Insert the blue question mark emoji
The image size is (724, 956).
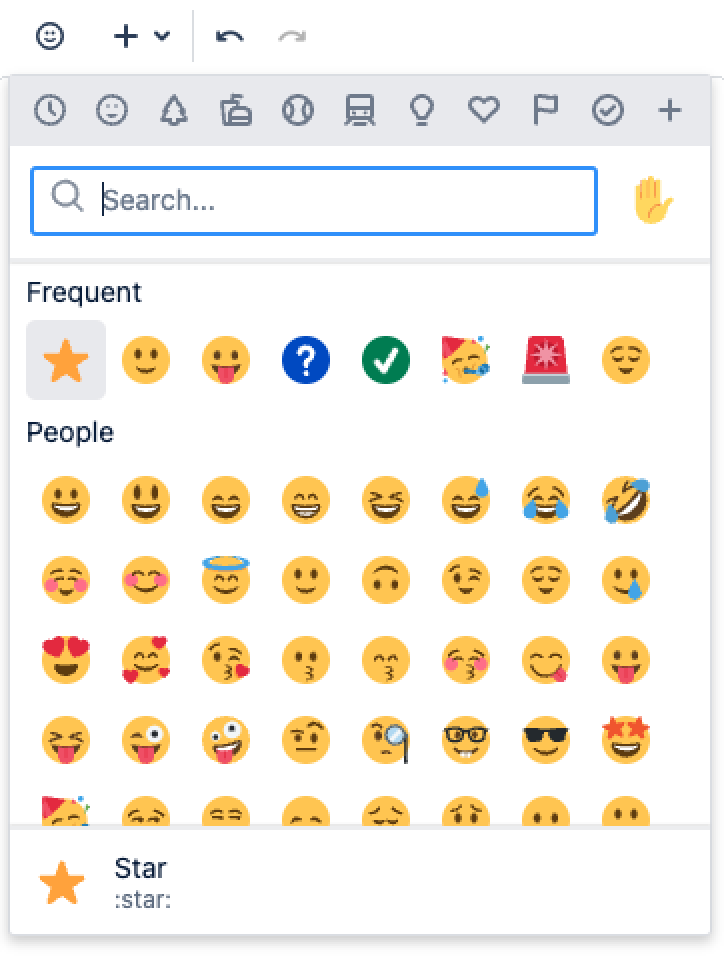(306, 360)
